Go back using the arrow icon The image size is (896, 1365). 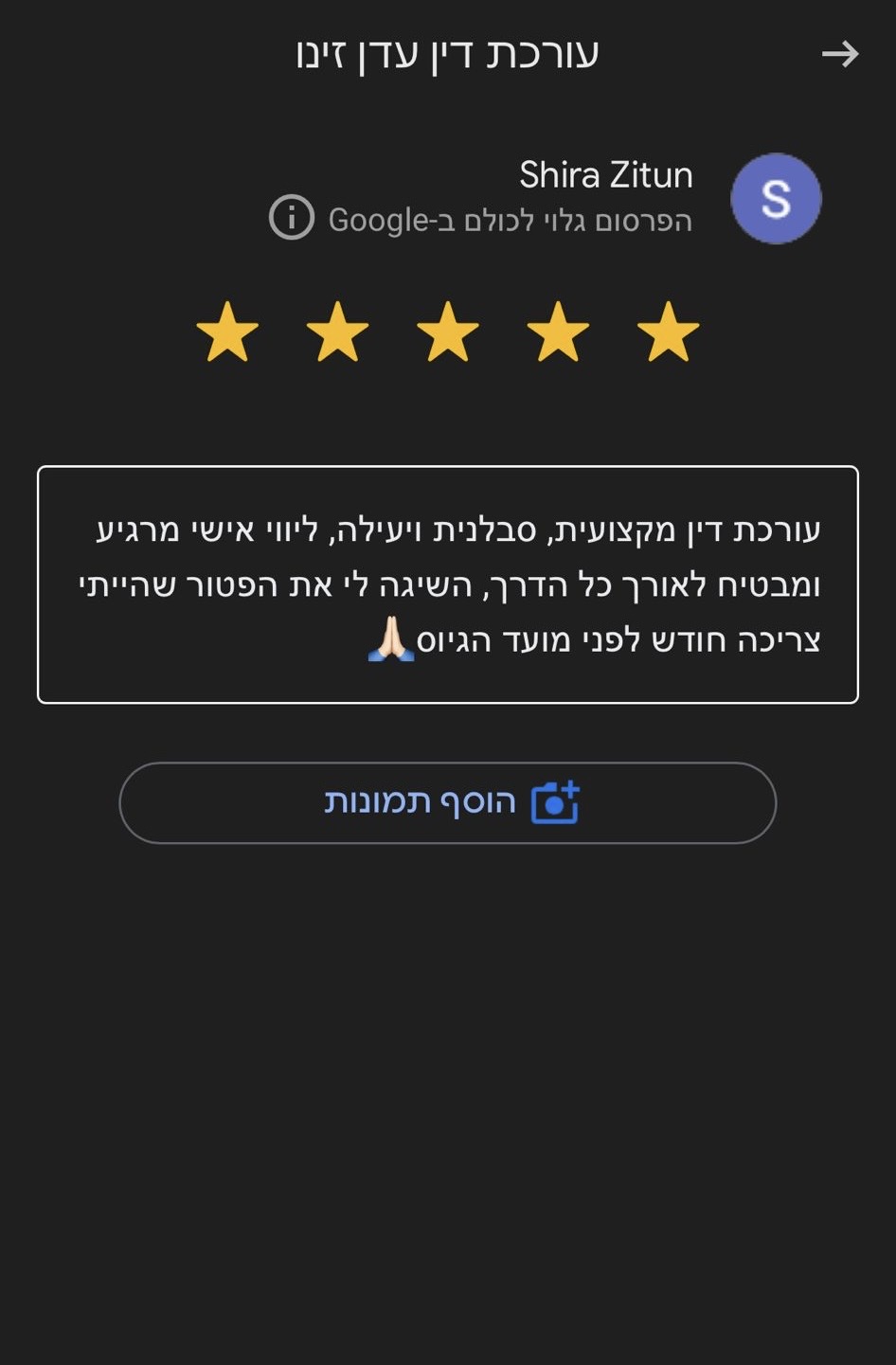click(839, 54)
